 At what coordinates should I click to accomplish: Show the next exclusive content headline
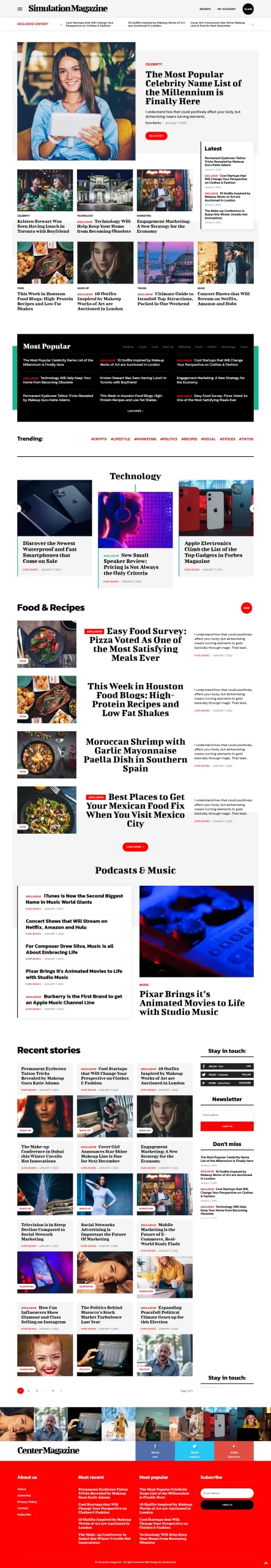coord(253,24)
